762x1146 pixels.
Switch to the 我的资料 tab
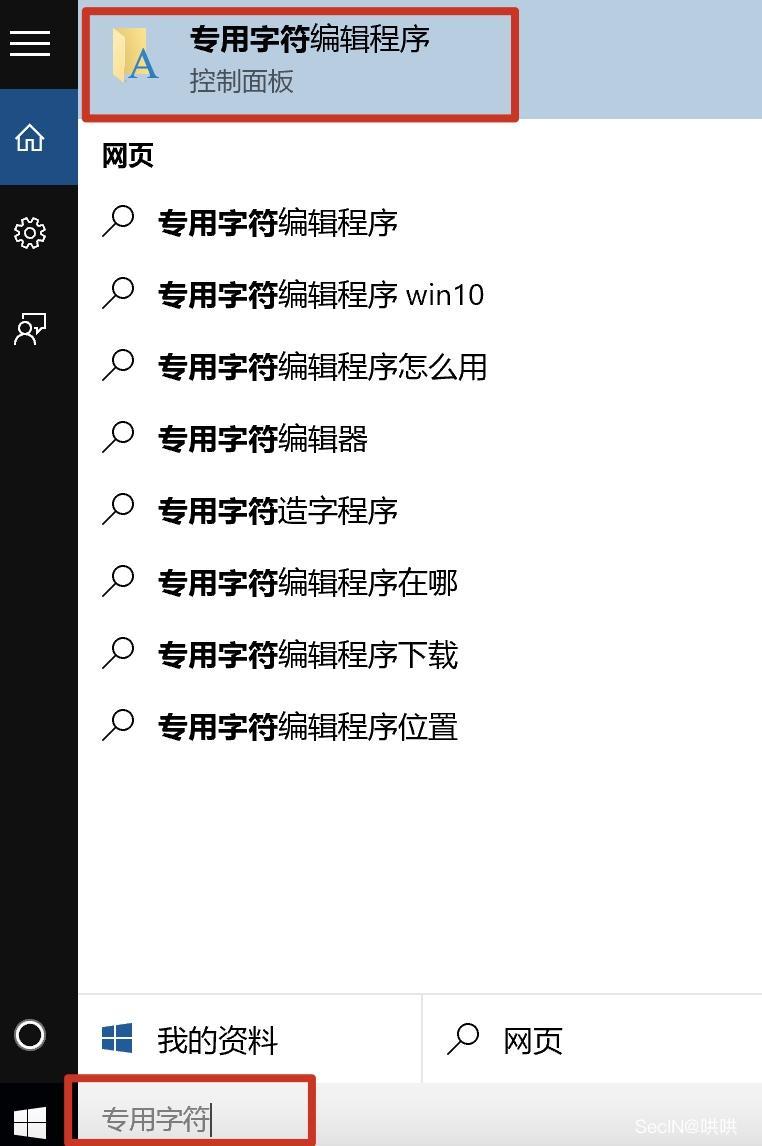pos(217,1041)
